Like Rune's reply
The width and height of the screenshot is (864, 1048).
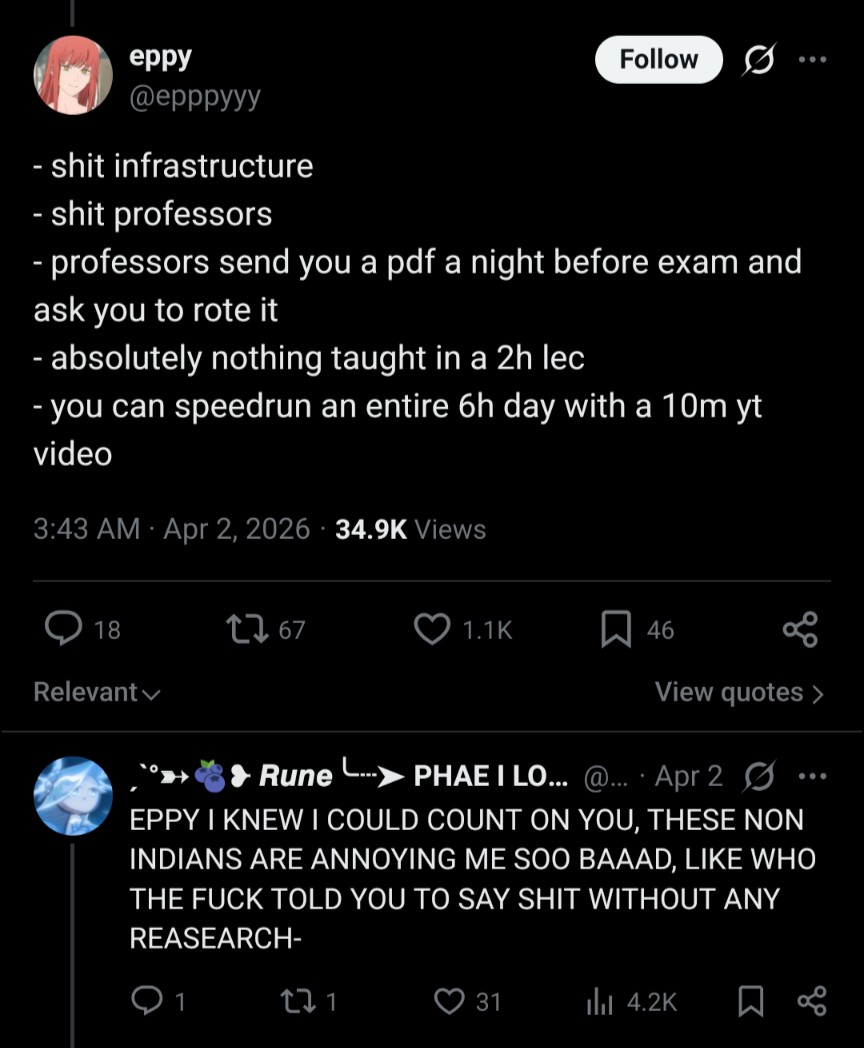(451, 1001)
